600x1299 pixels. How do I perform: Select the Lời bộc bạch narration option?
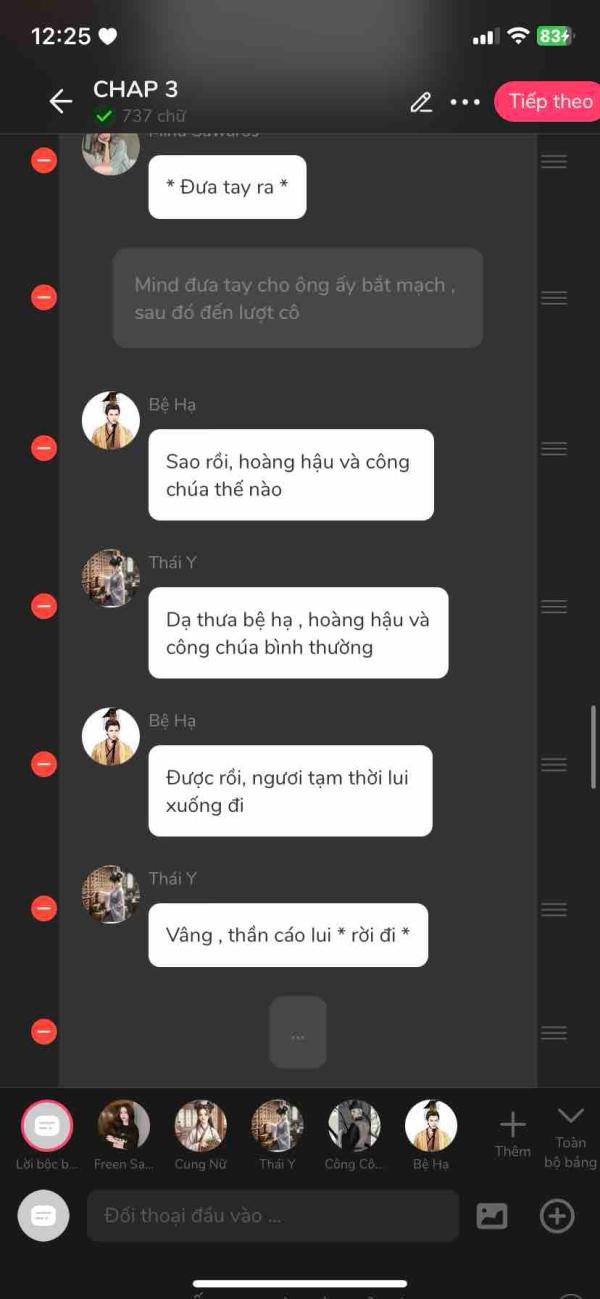(47, 1126)
